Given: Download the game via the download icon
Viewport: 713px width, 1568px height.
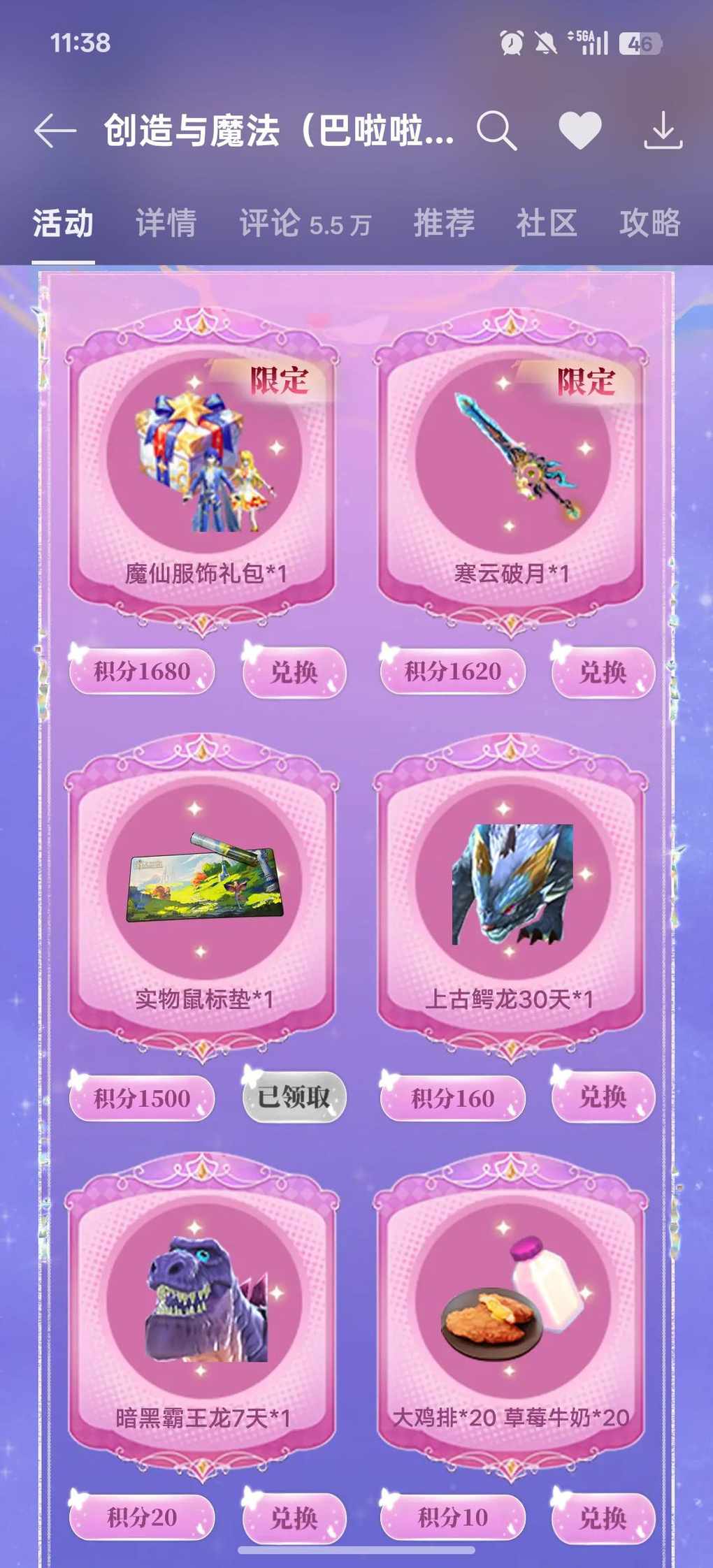Looking at the screenshot, I should pyautogui.click(x=662, y=131).
